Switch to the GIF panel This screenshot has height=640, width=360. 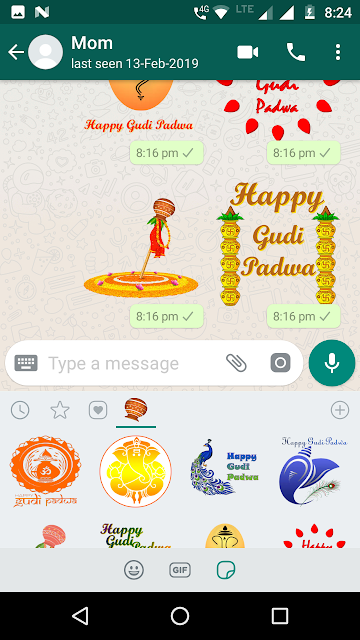click(180, 570)
